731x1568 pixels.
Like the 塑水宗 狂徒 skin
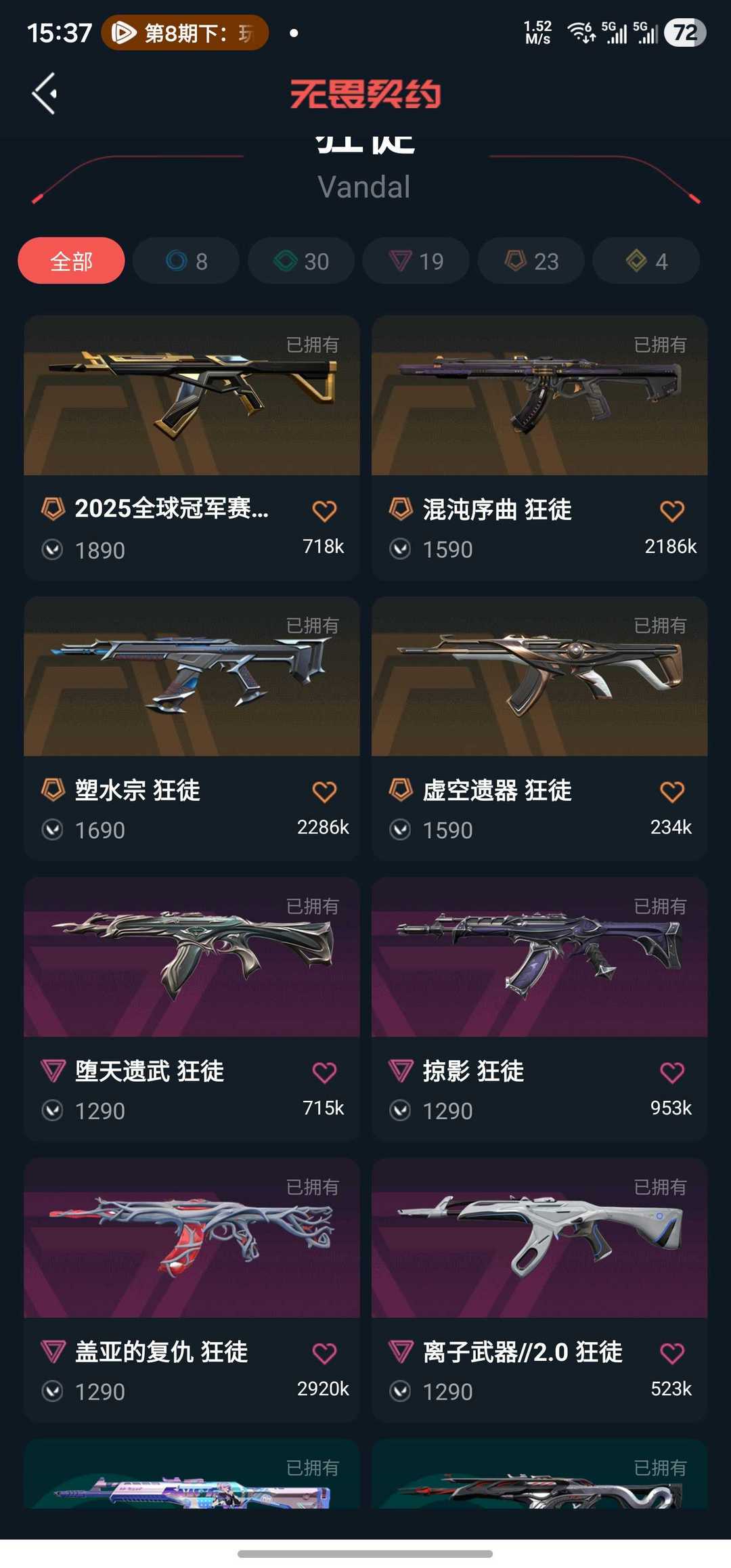point(324,791)
